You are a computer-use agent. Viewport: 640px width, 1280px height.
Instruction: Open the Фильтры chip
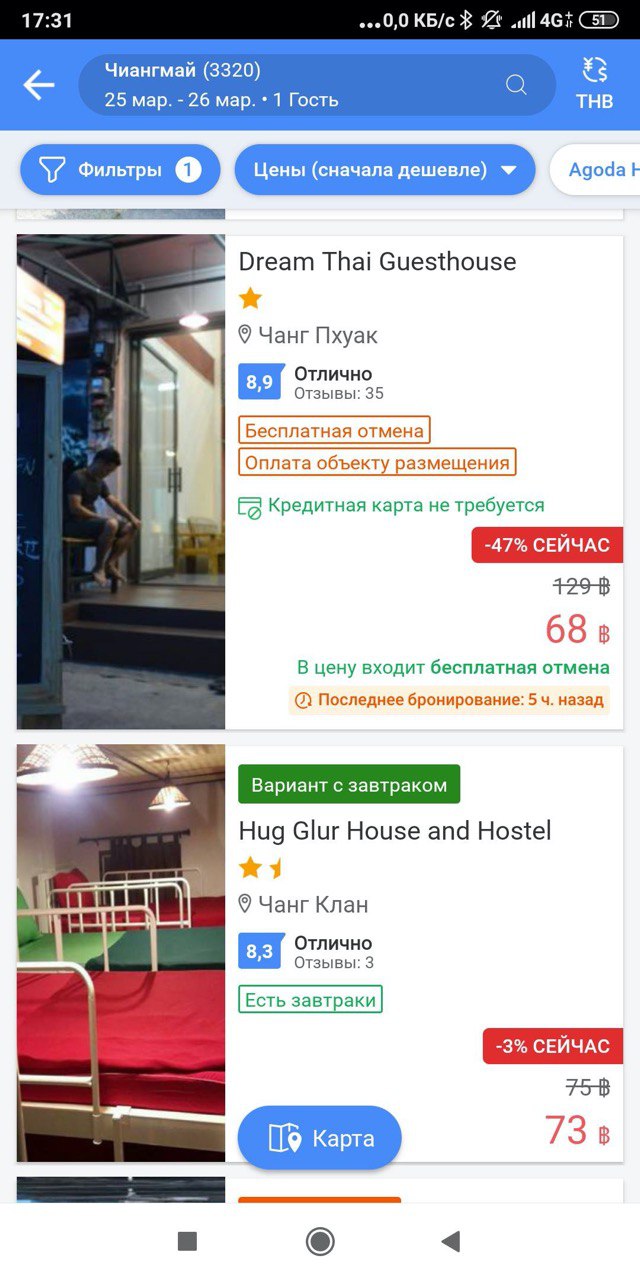click(x=120, y=170)
